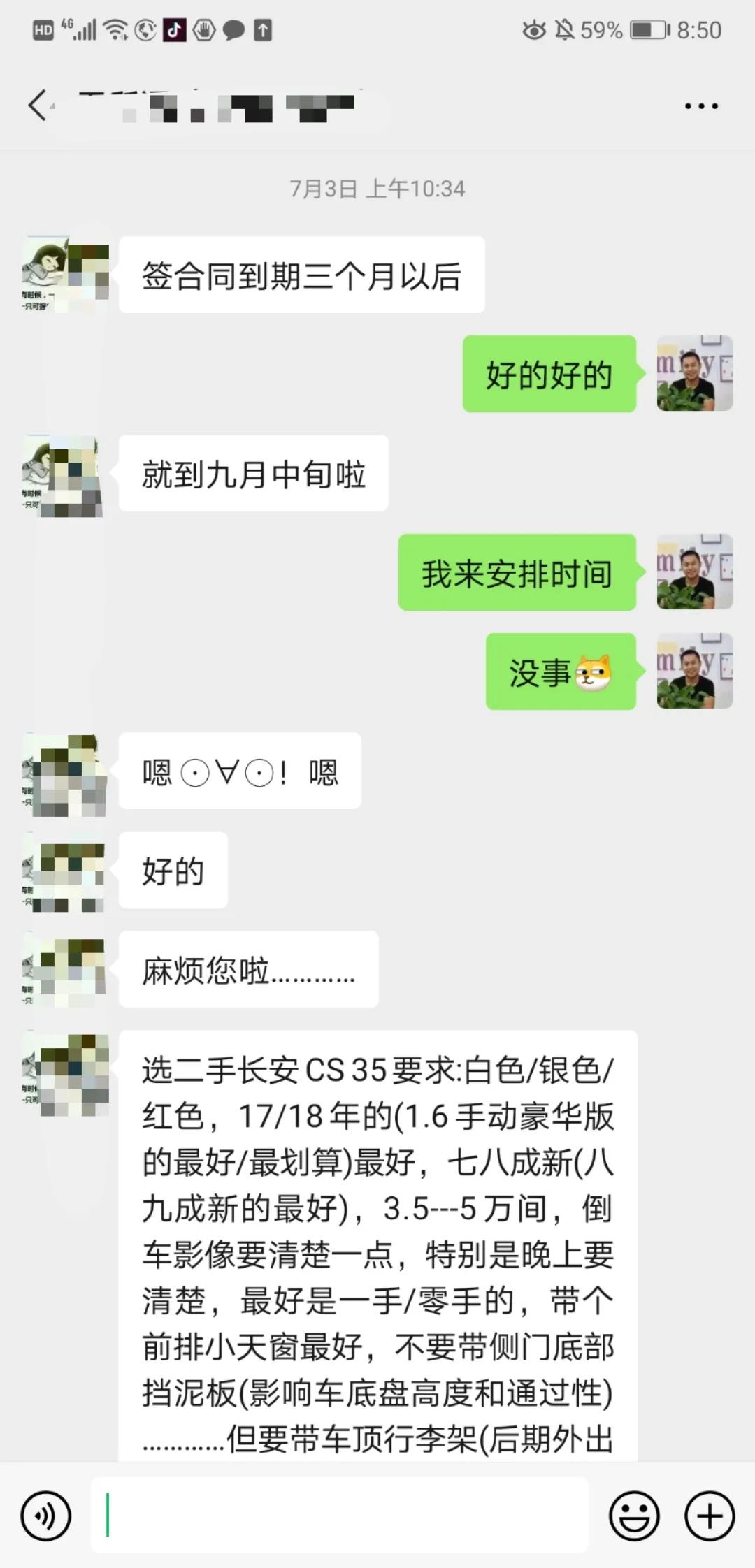Tap the eye-protection mode icon in status bar
The image size is (755, 1568).
534,30
